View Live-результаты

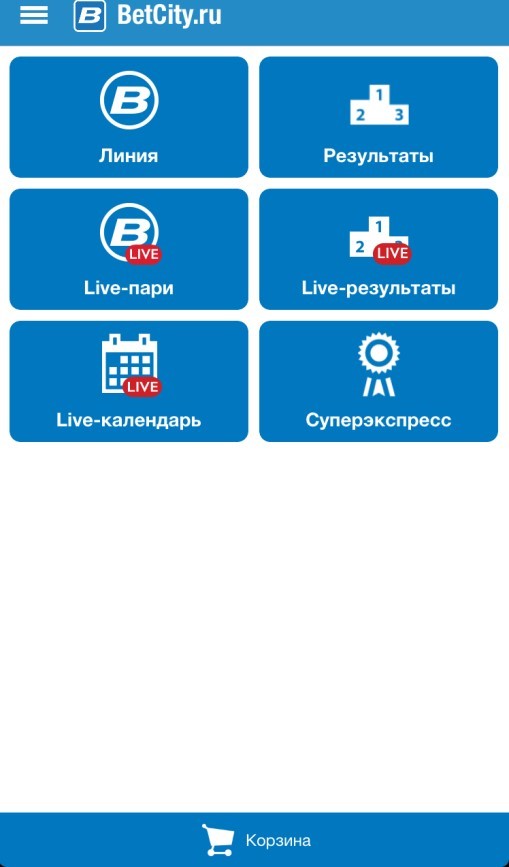[379, 249]
